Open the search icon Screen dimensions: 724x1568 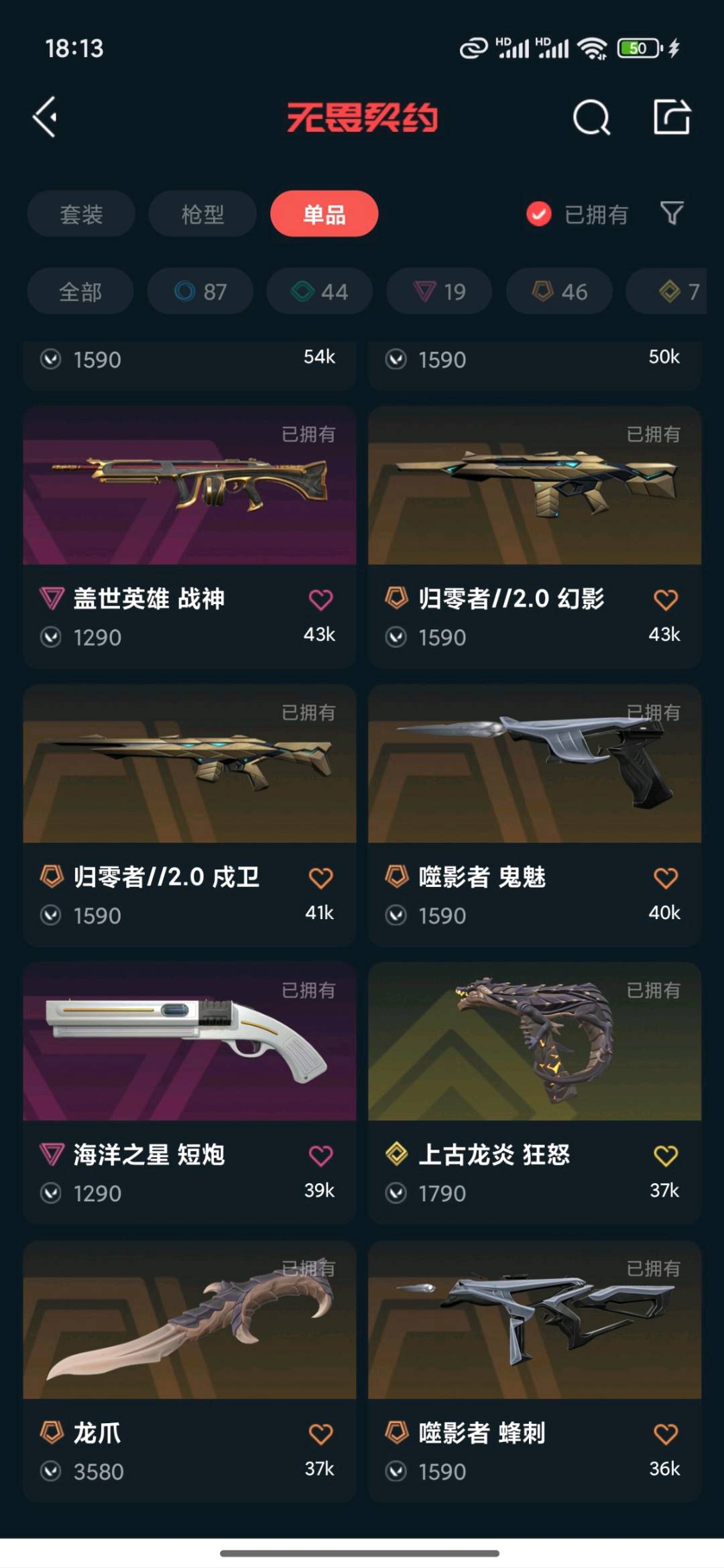[591, 118]
